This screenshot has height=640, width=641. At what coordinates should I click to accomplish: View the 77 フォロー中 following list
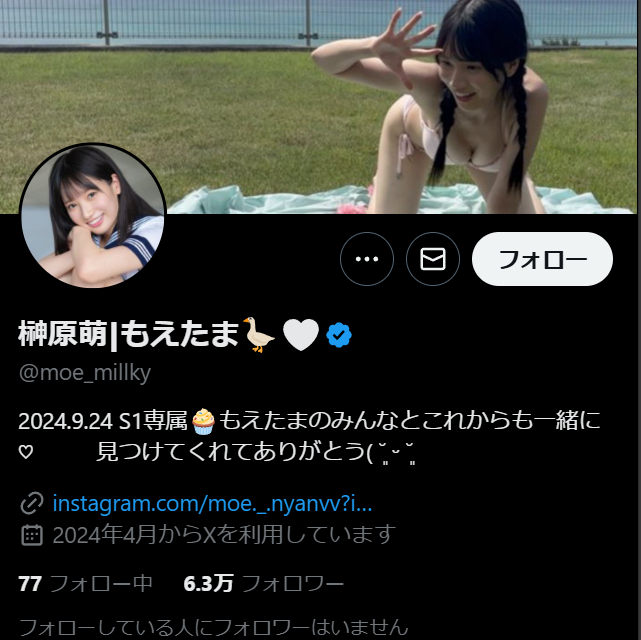coord(86,583)
